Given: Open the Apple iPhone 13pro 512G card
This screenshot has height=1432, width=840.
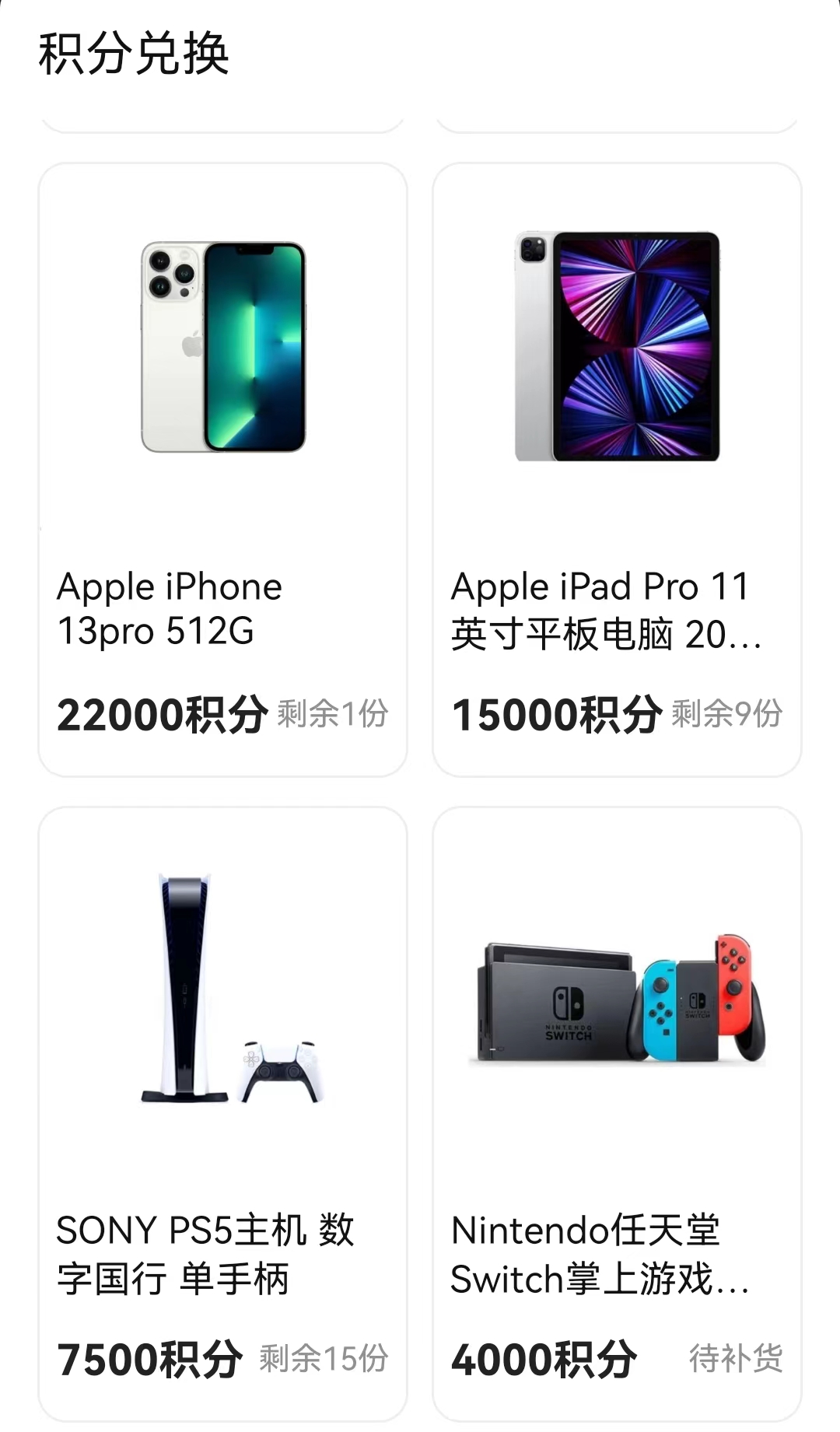Looking at the screenshot, I should 222,469.
